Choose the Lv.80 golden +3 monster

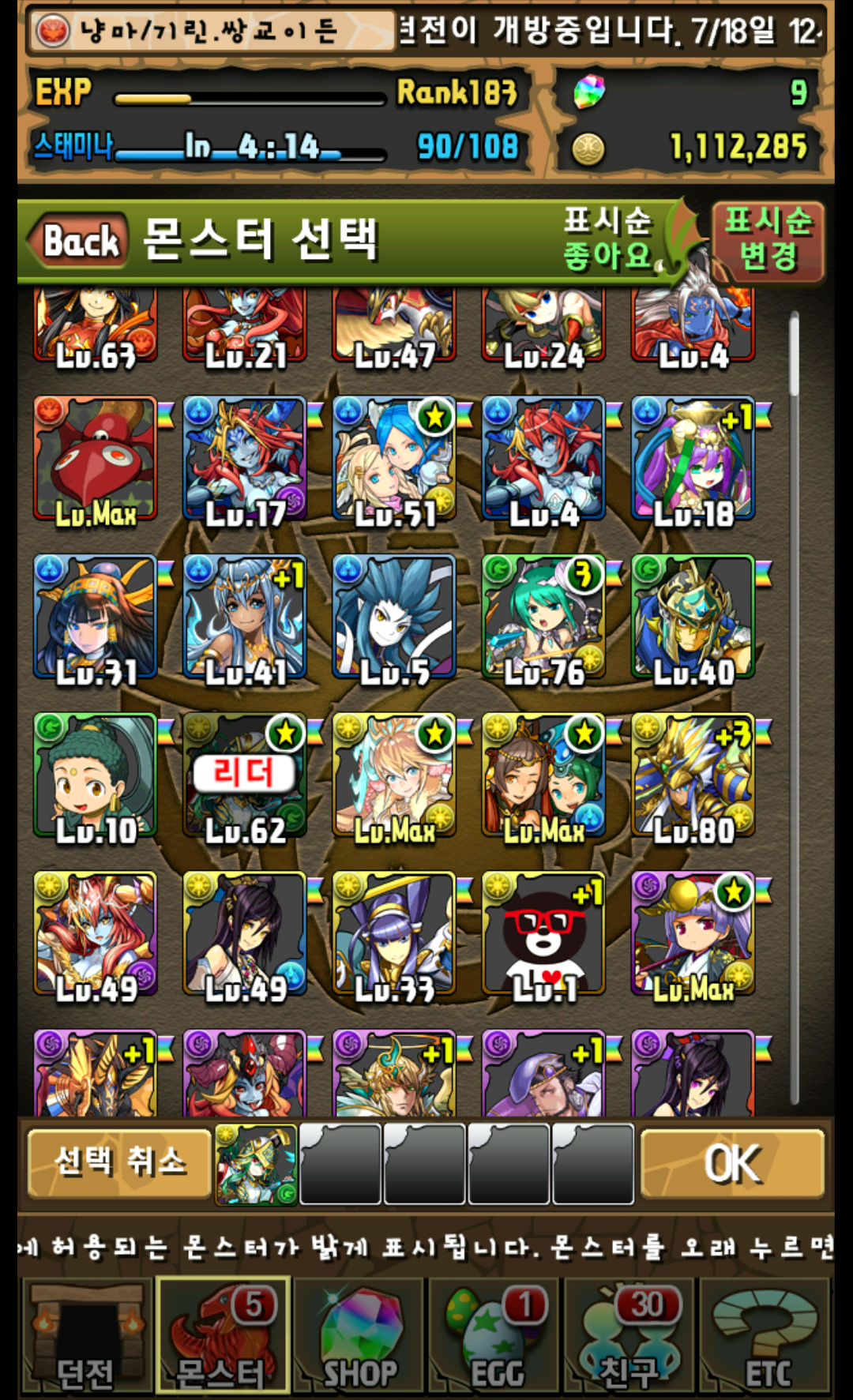(x=693, y=775)
